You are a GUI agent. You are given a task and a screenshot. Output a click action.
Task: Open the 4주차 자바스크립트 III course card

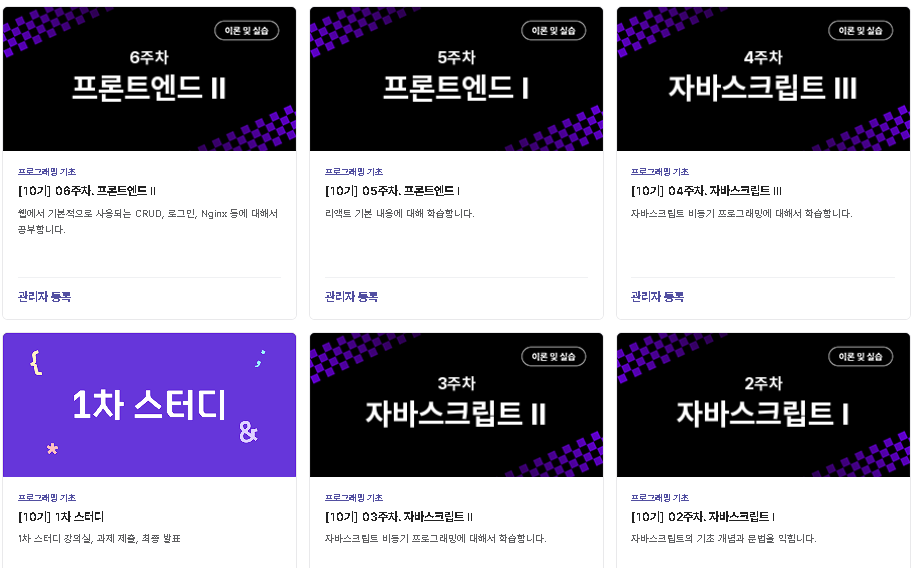click(x=763, y=80)
